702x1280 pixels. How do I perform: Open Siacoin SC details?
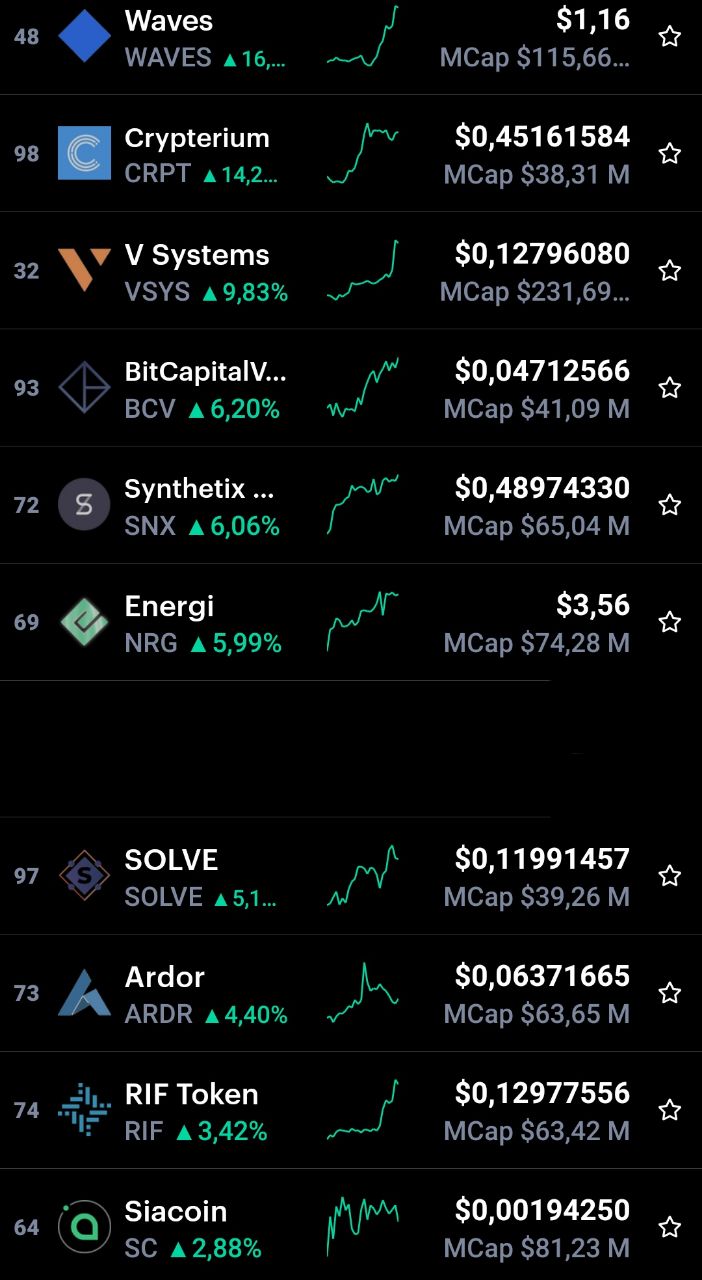pyautogui.click(x=351, y=1224)
